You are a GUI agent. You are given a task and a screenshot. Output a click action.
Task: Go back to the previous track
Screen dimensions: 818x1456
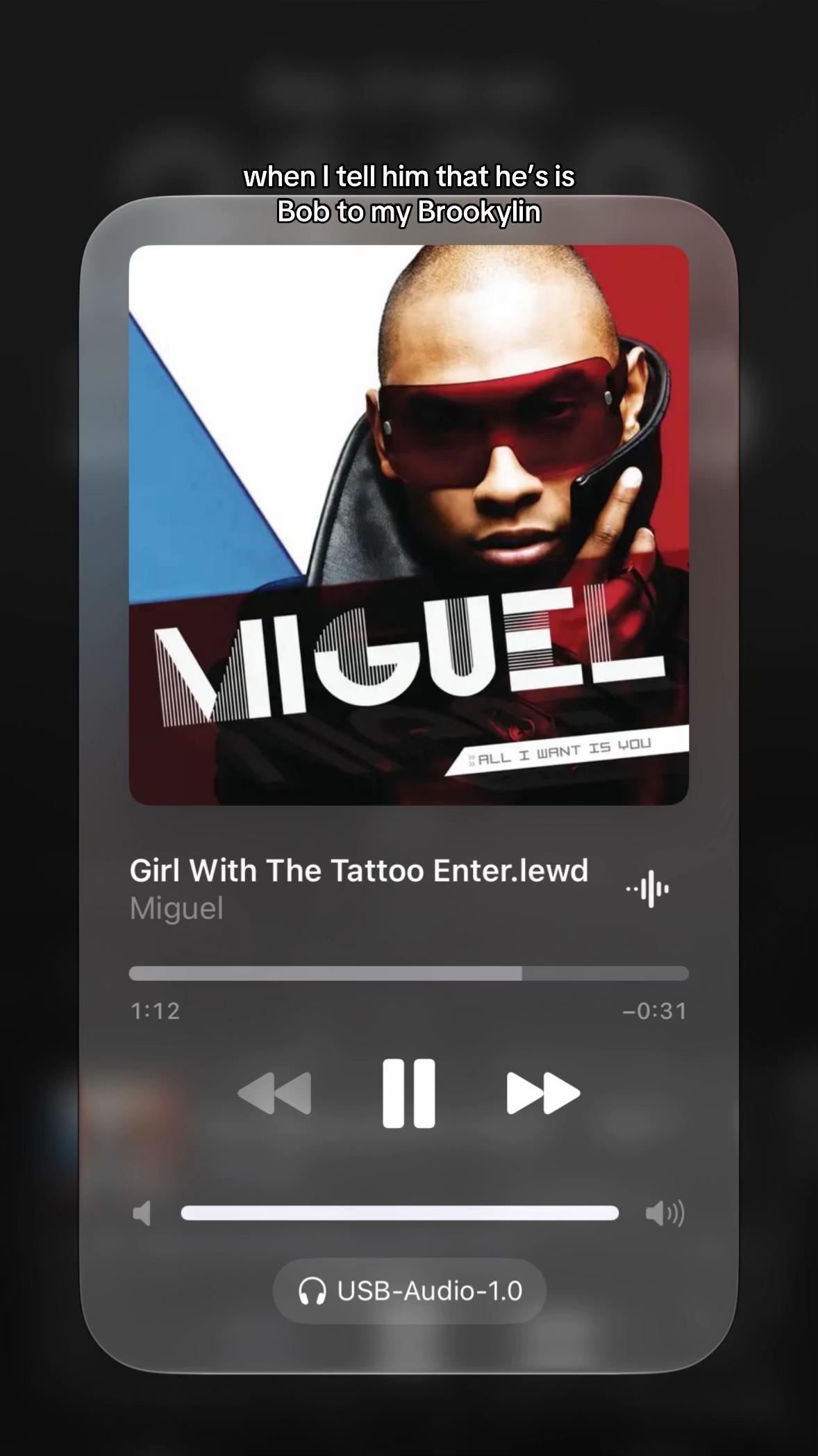[x=274, y=1093]
